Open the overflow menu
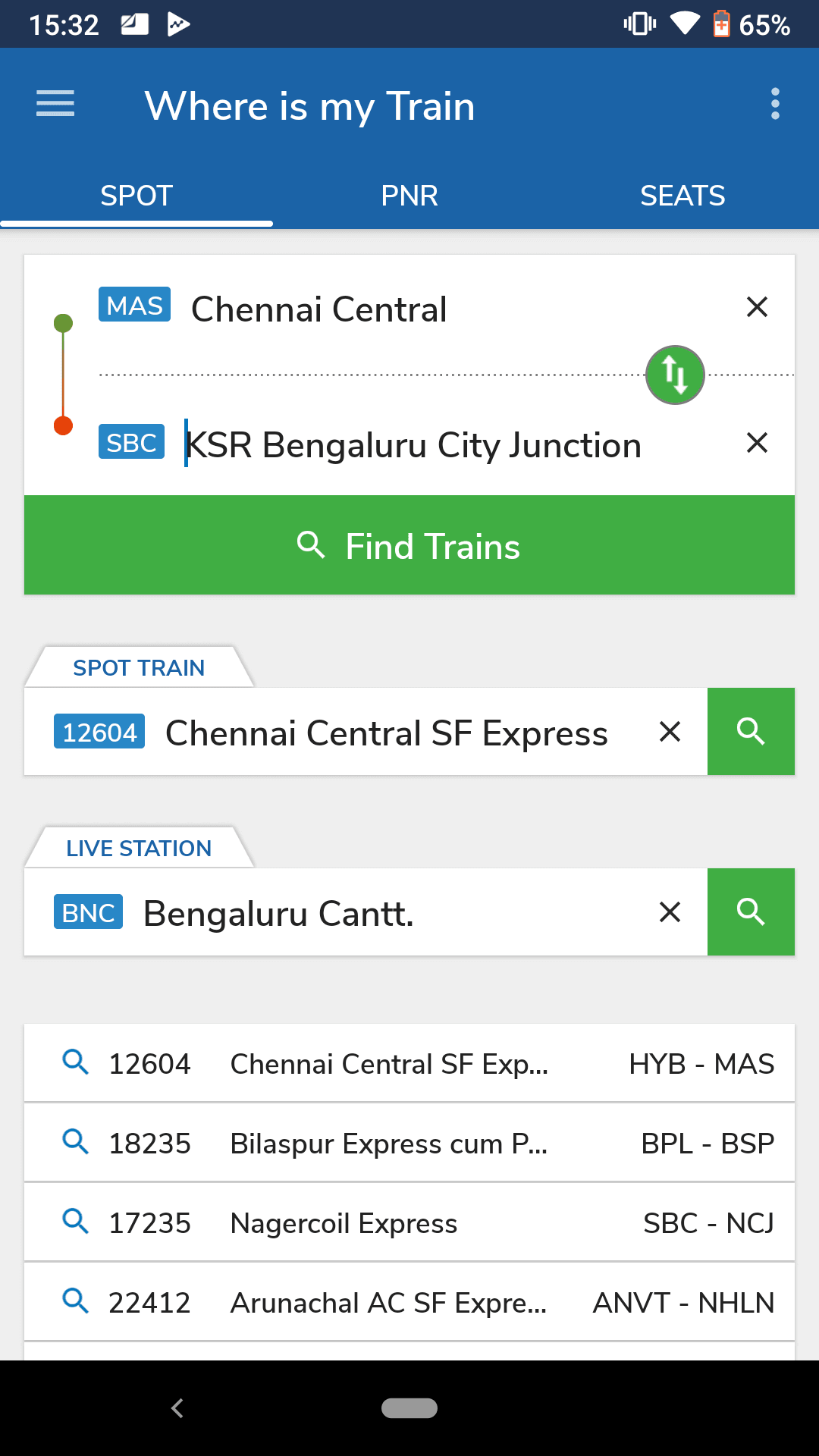This screenshot has width=819, height=1456. click(774, 104)
